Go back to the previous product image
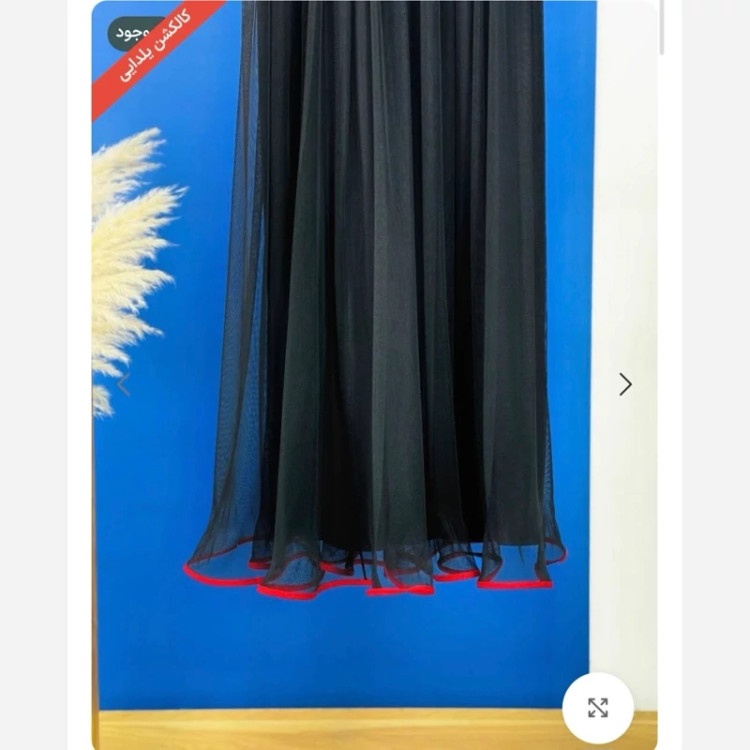Viewport: 750px width, 750px height. tap(124, 384)
